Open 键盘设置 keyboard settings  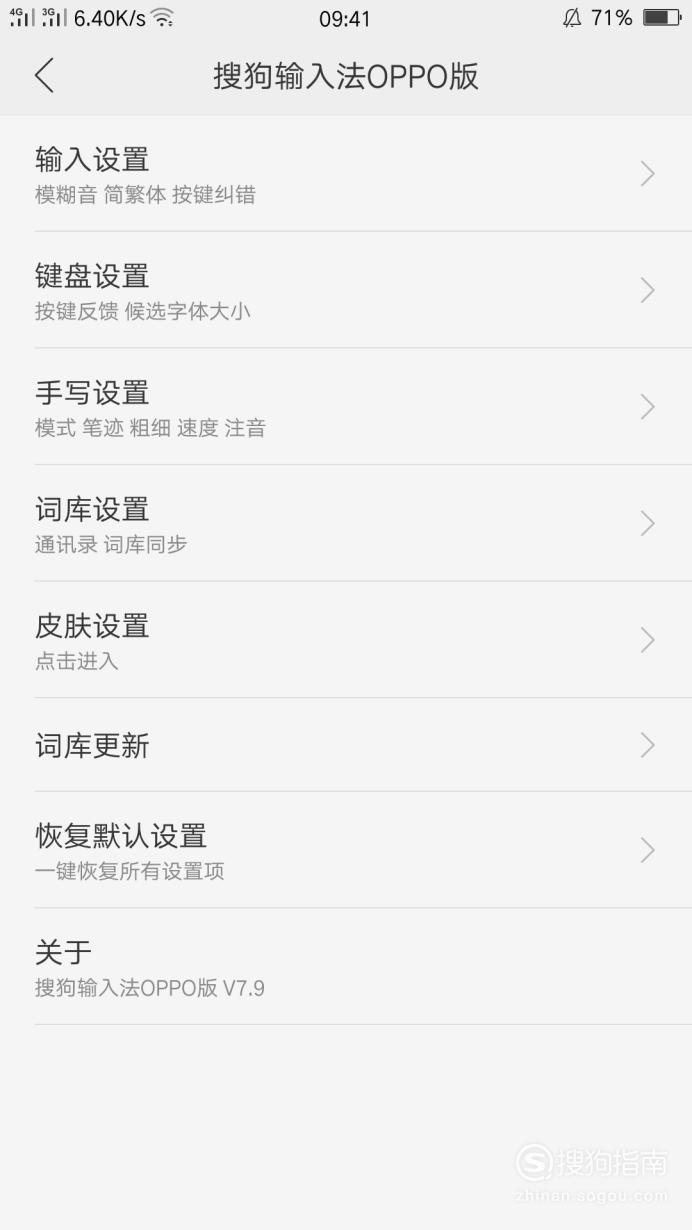(346, 290)
